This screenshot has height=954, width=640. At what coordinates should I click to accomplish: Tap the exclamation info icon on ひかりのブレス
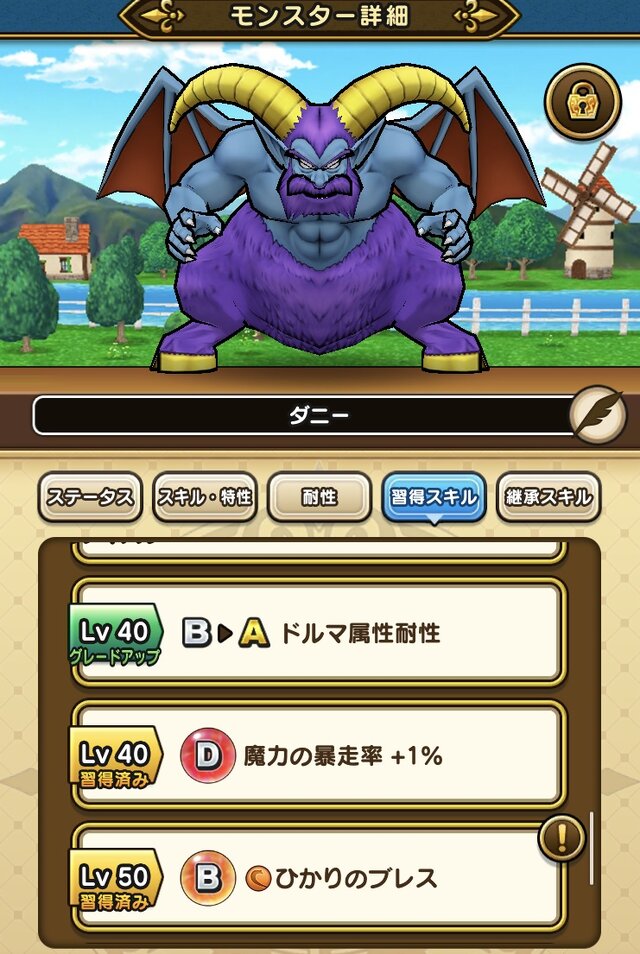click(x=563, y=840)
